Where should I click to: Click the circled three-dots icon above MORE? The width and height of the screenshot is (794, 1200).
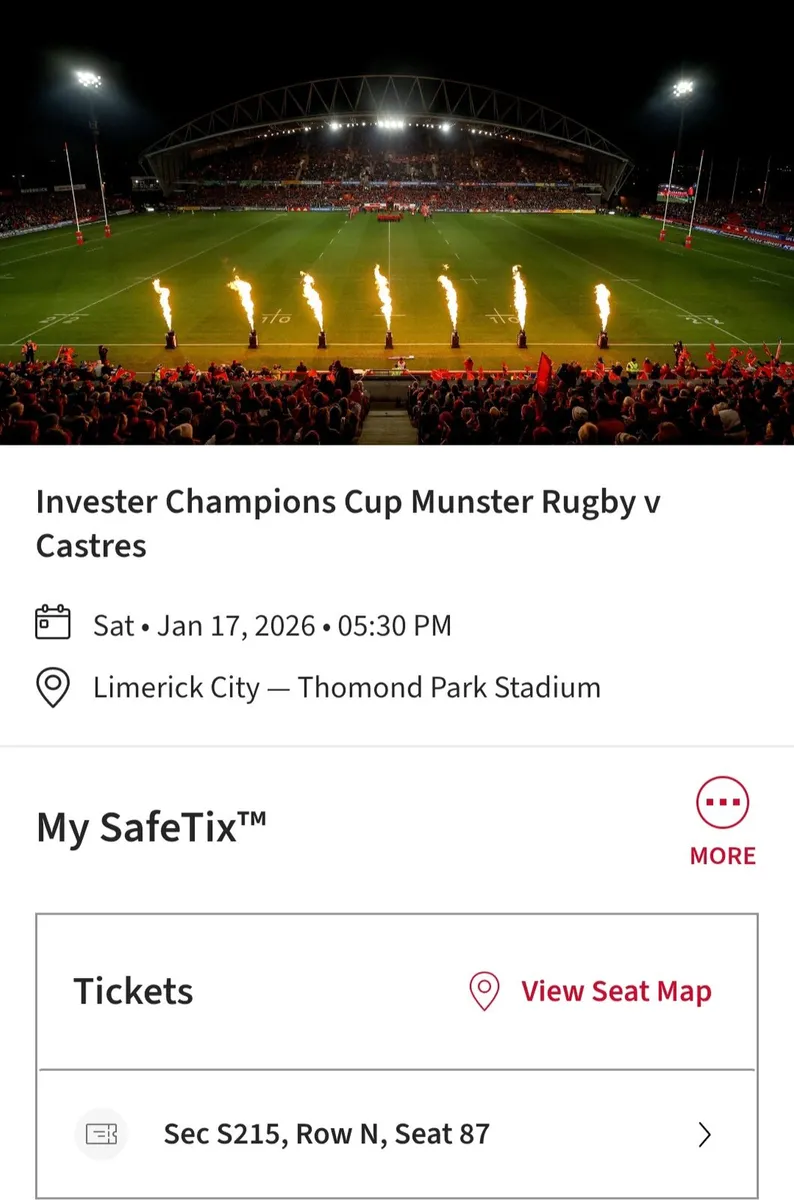pyautogui.click(x=722, y=801)
